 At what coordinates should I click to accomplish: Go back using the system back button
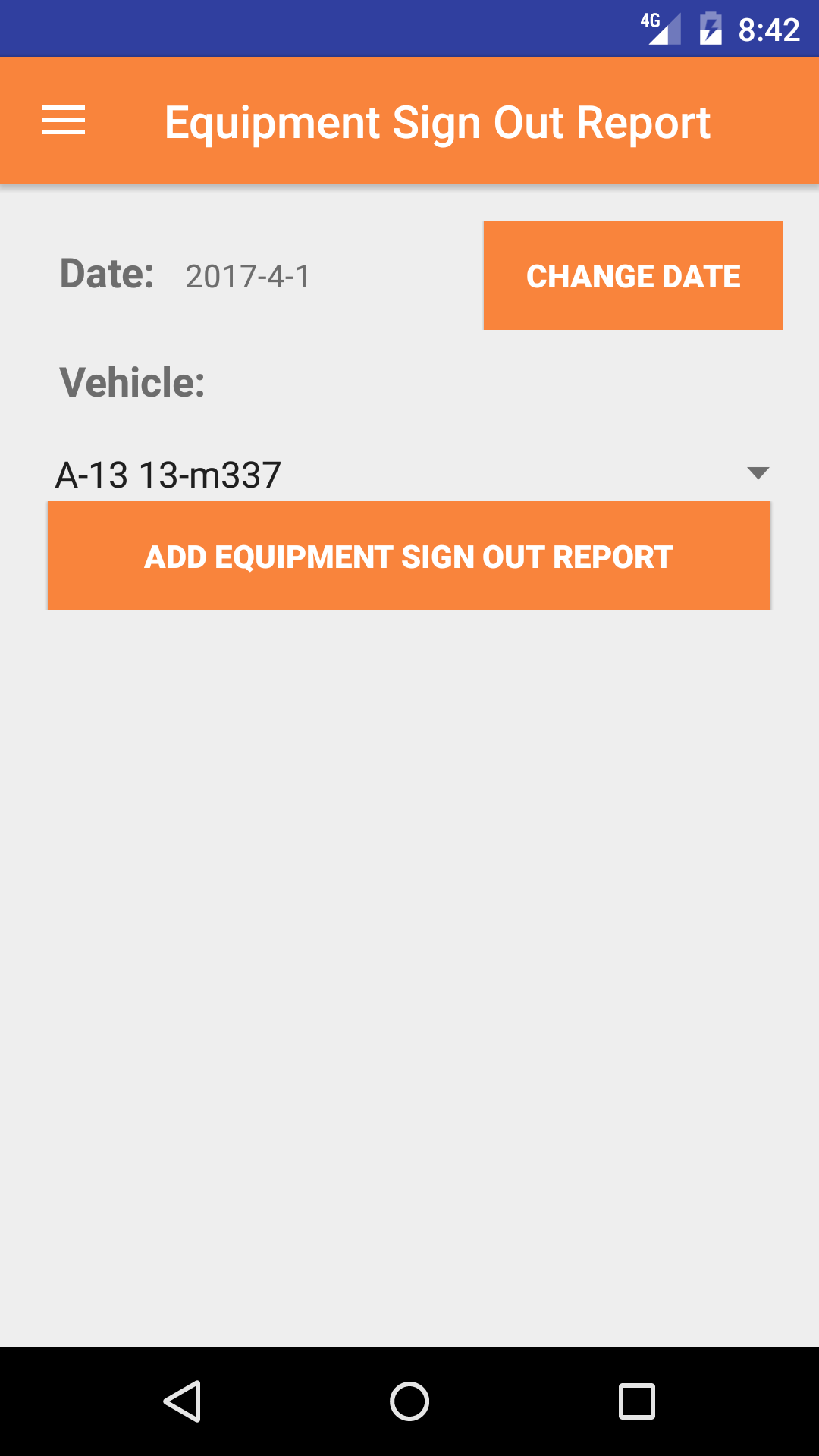point(182,1401)
